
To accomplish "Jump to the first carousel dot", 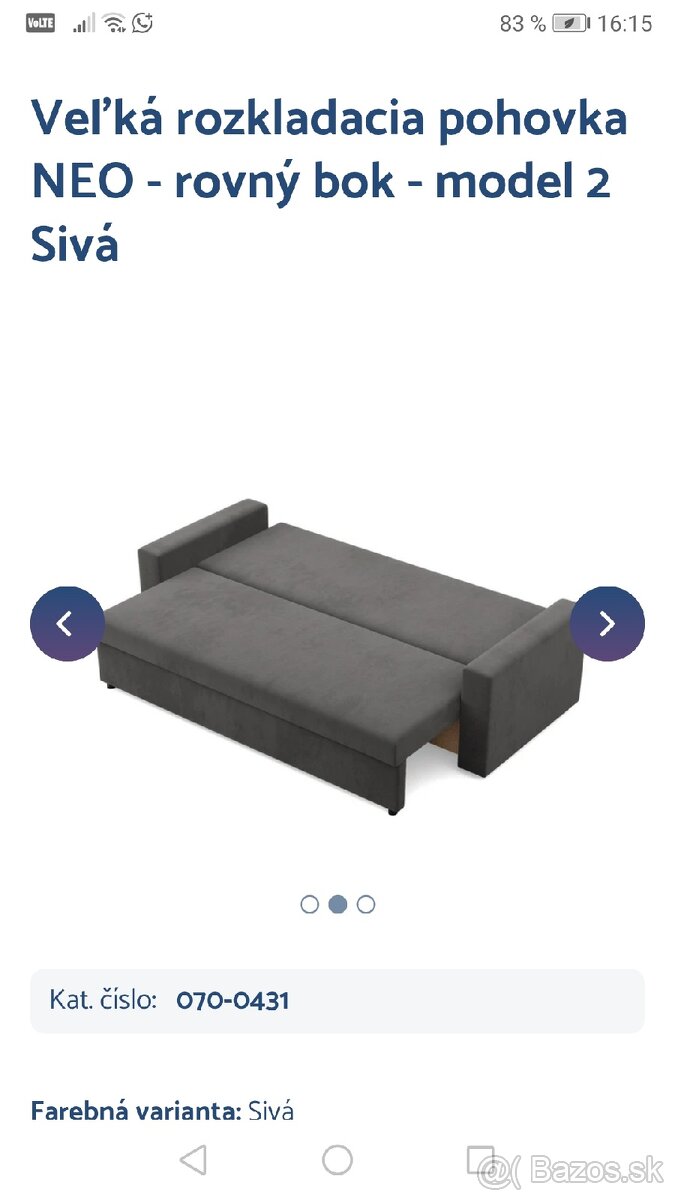I will (x=310, y=904).
